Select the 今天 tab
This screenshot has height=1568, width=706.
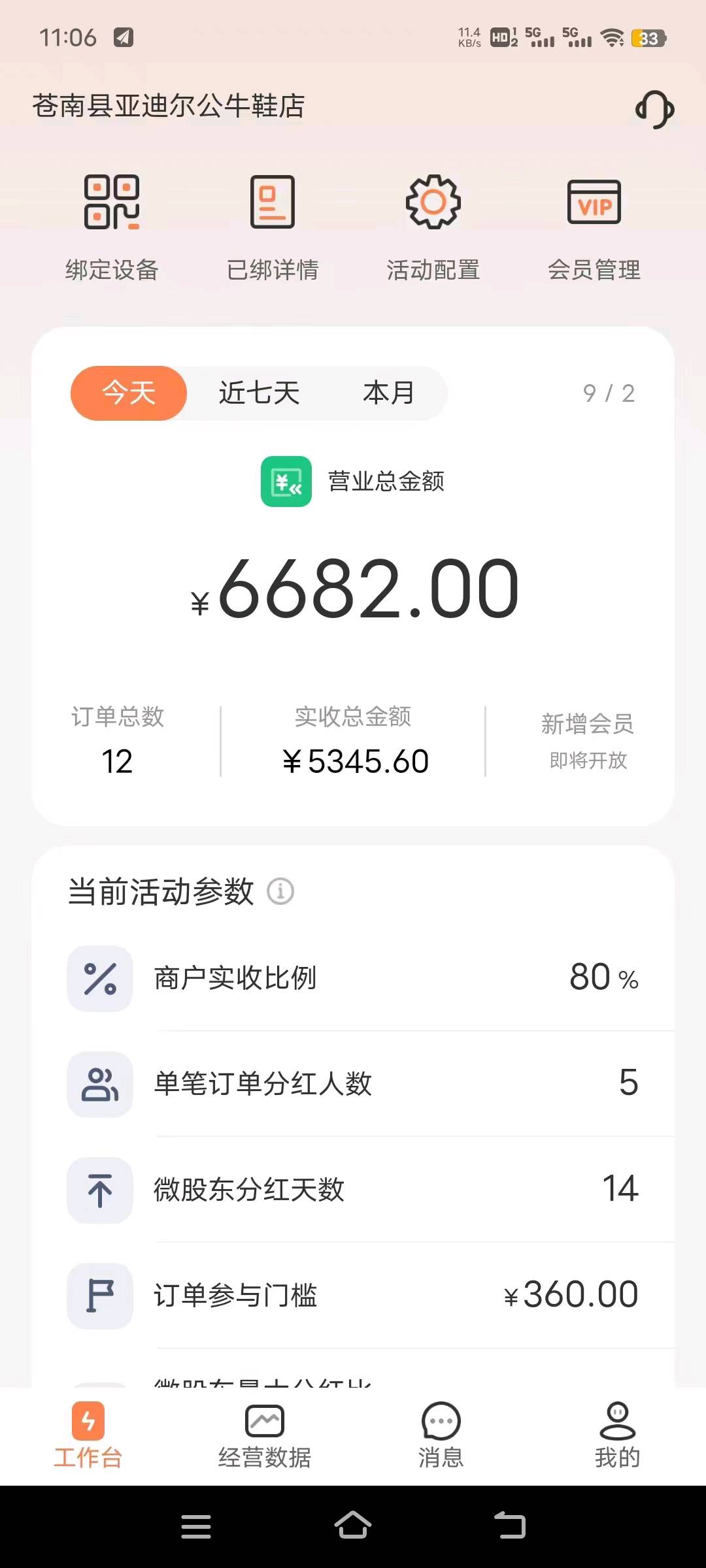(x=128, y=393)
